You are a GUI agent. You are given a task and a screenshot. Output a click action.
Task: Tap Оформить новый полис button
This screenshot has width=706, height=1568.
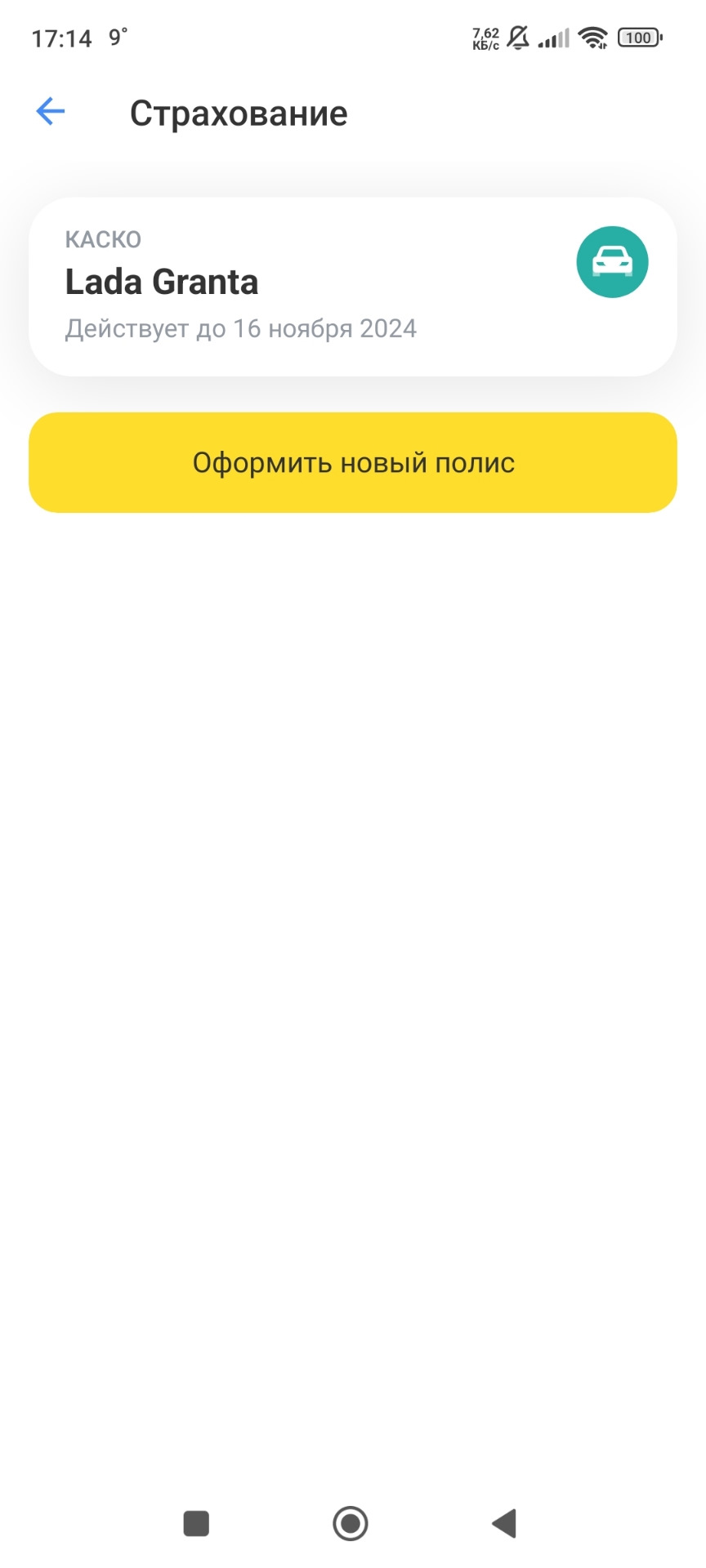(352, 462)
